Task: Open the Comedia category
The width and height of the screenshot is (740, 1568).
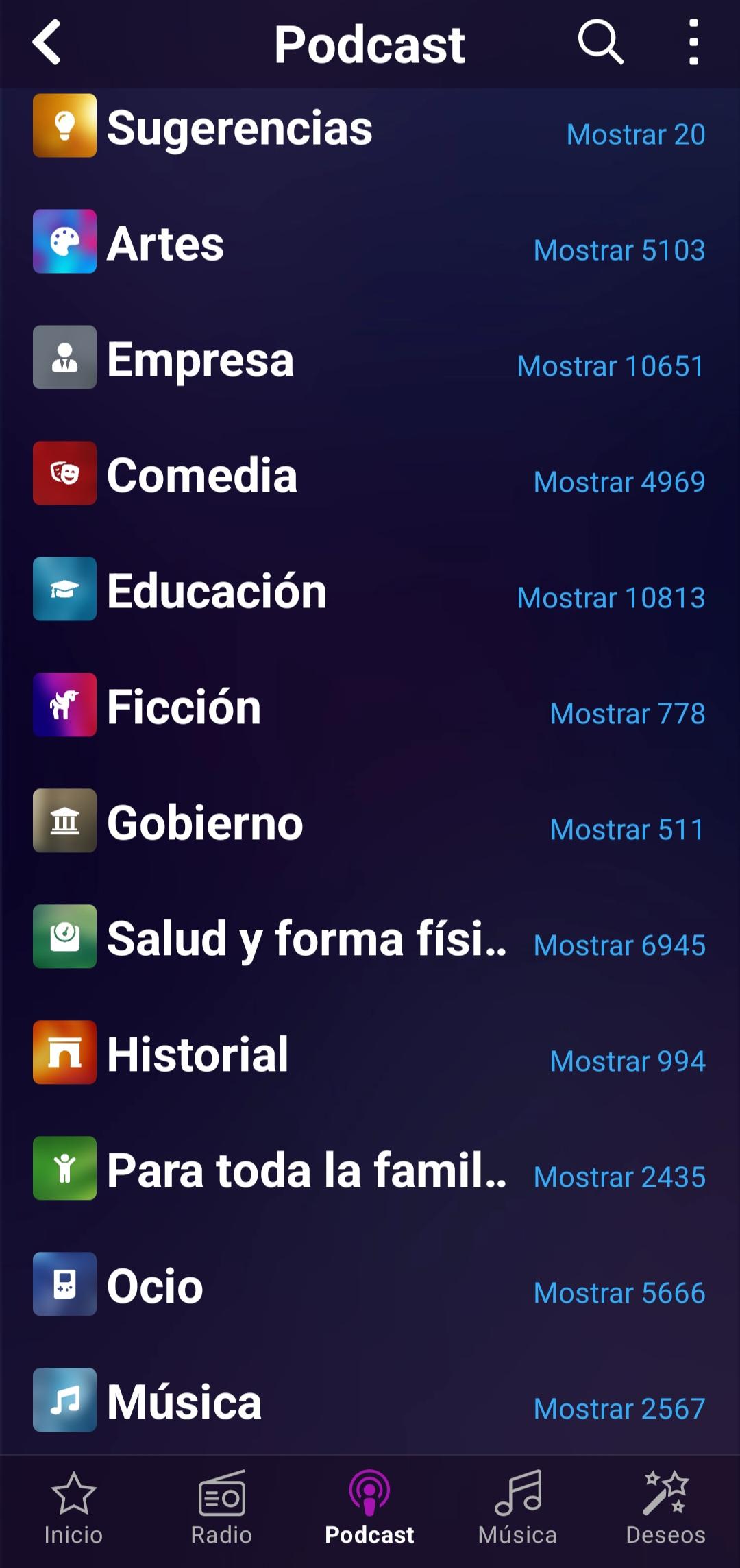Action: [x=370, y=474]
